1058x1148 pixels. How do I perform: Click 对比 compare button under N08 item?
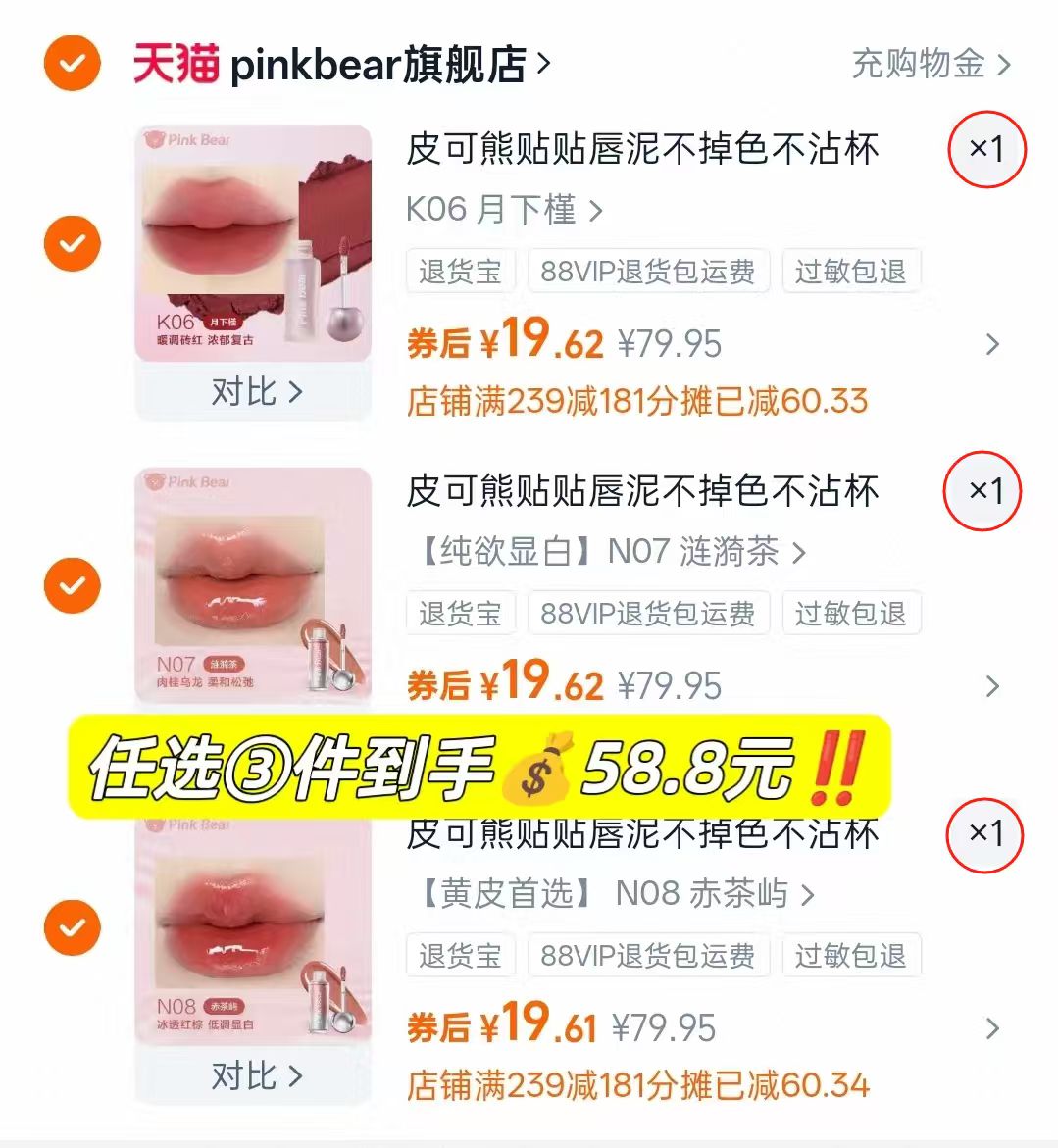[254, 1077]
